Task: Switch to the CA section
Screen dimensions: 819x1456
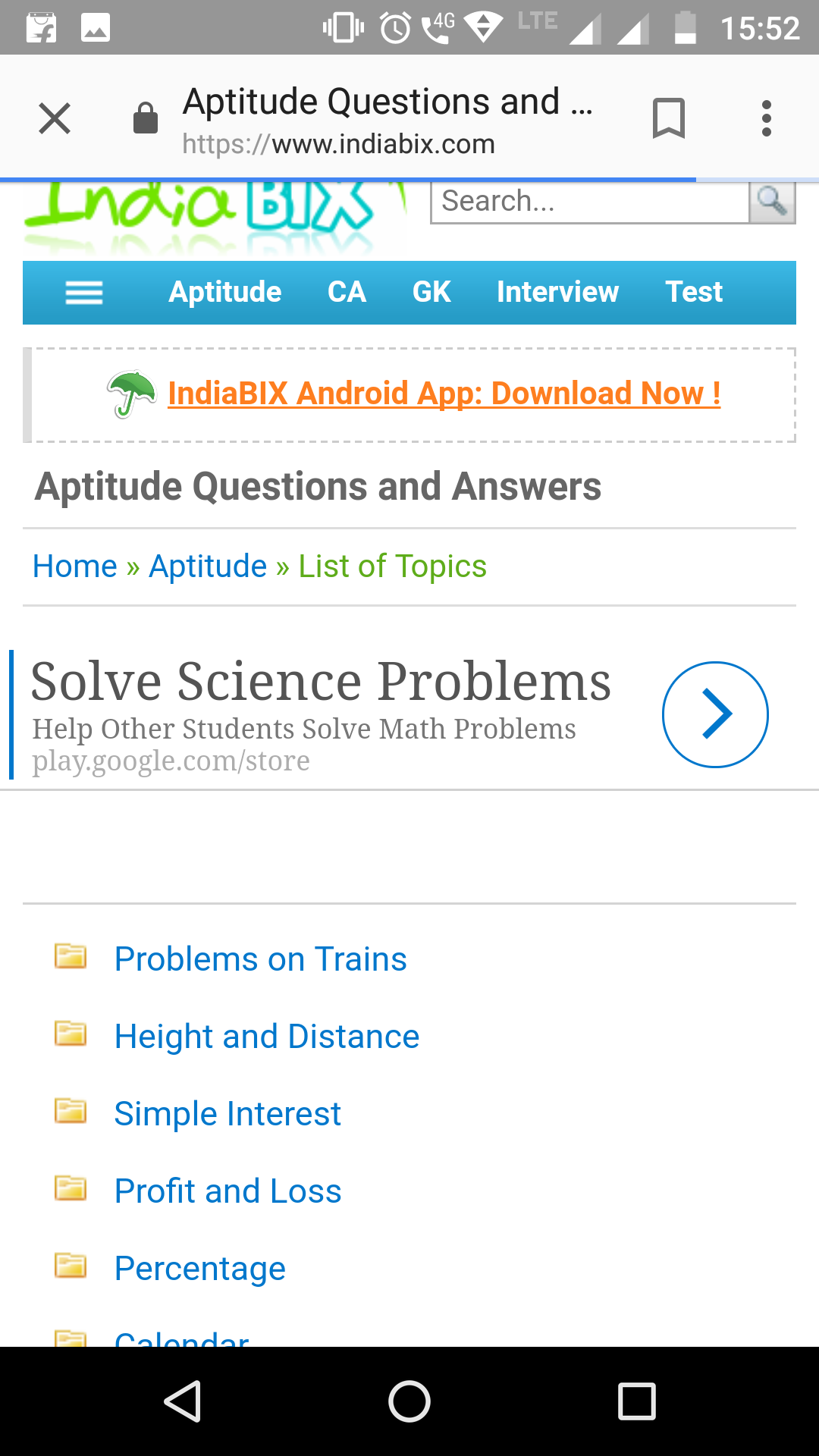Action: pos(347,293)
